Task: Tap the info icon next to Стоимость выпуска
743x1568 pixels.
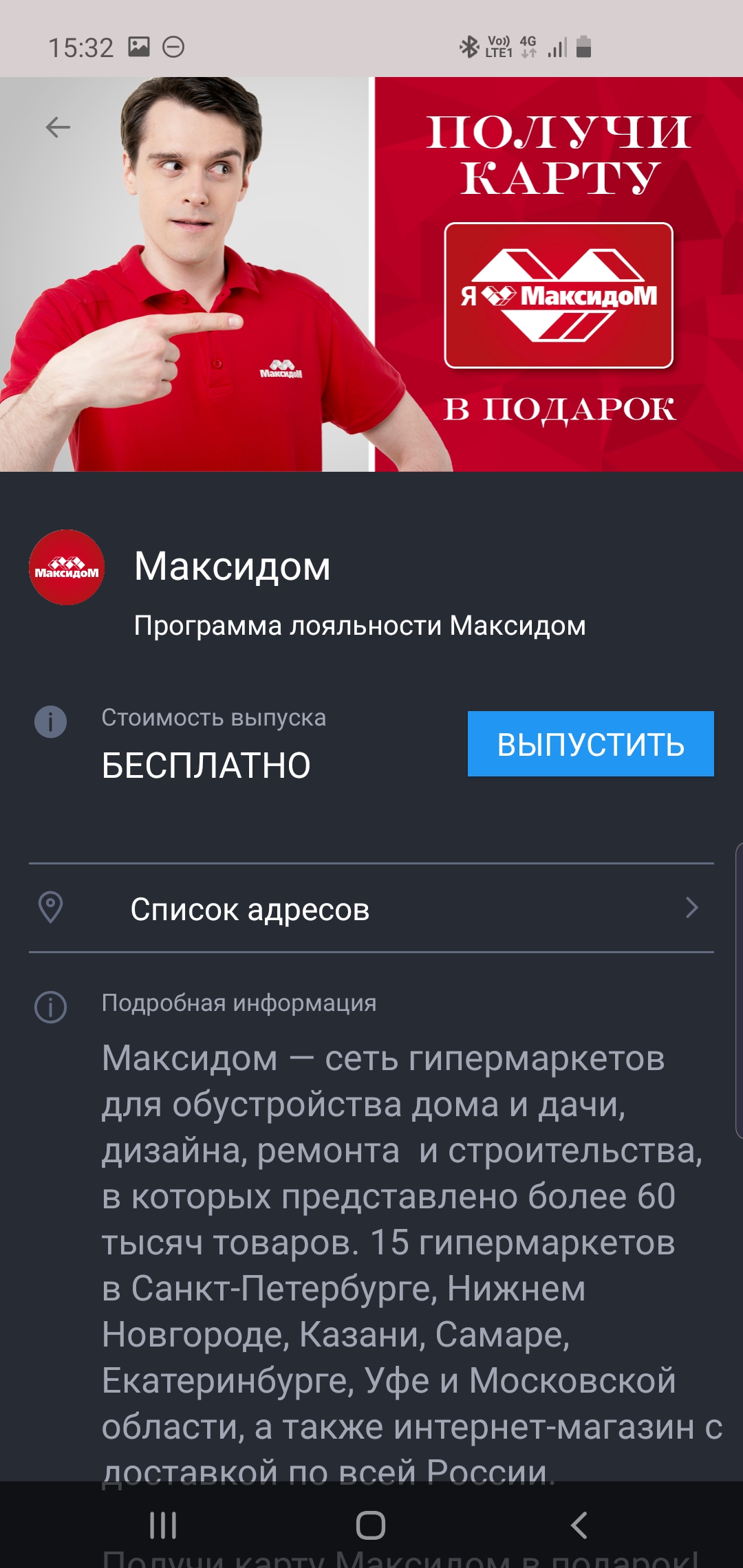Action: 50,722
